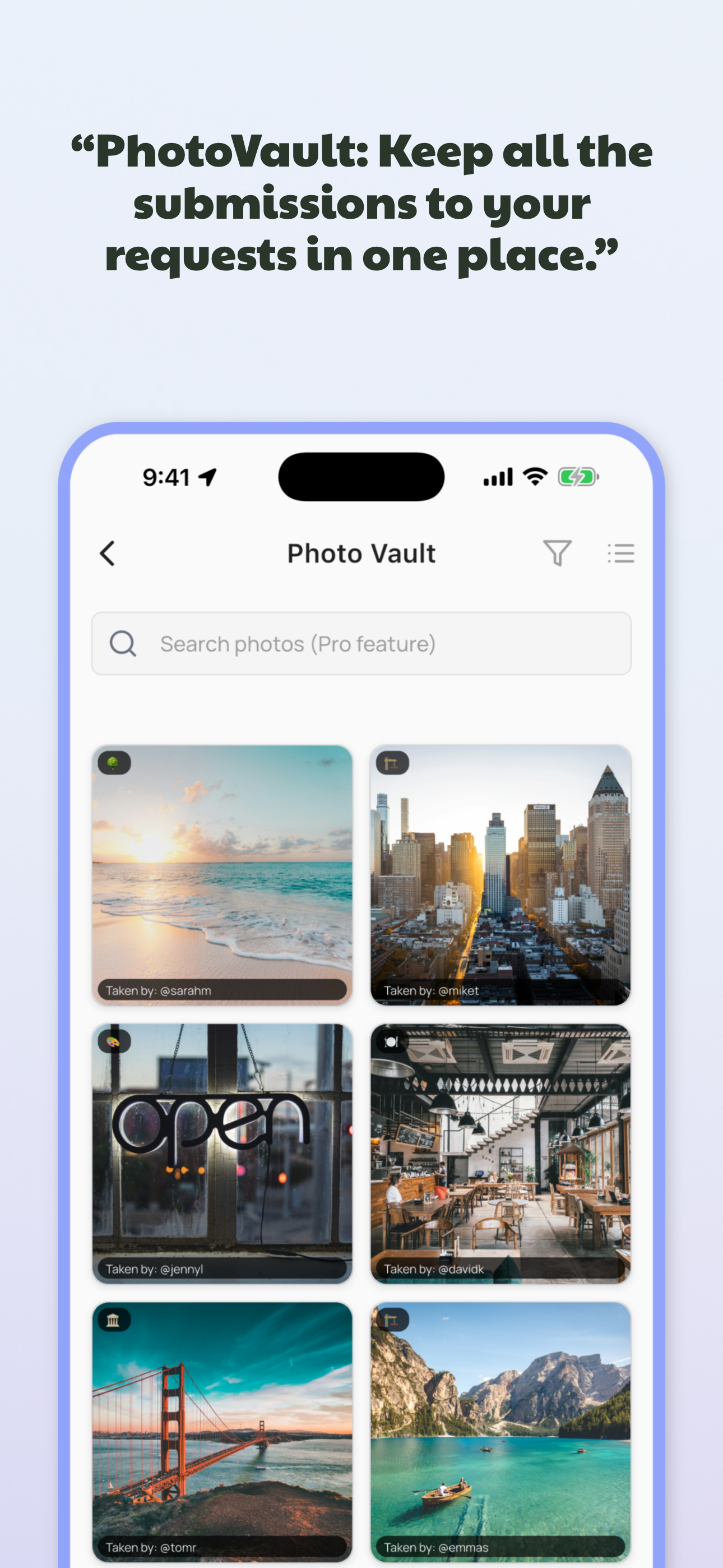Click the palette badge on the open sign photo

click(115, 1040)
